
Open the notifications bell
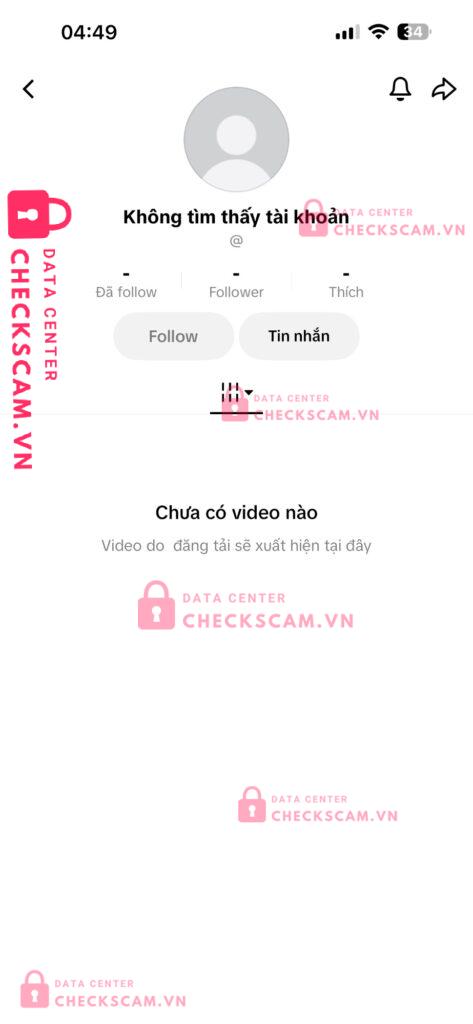point(400,89)
